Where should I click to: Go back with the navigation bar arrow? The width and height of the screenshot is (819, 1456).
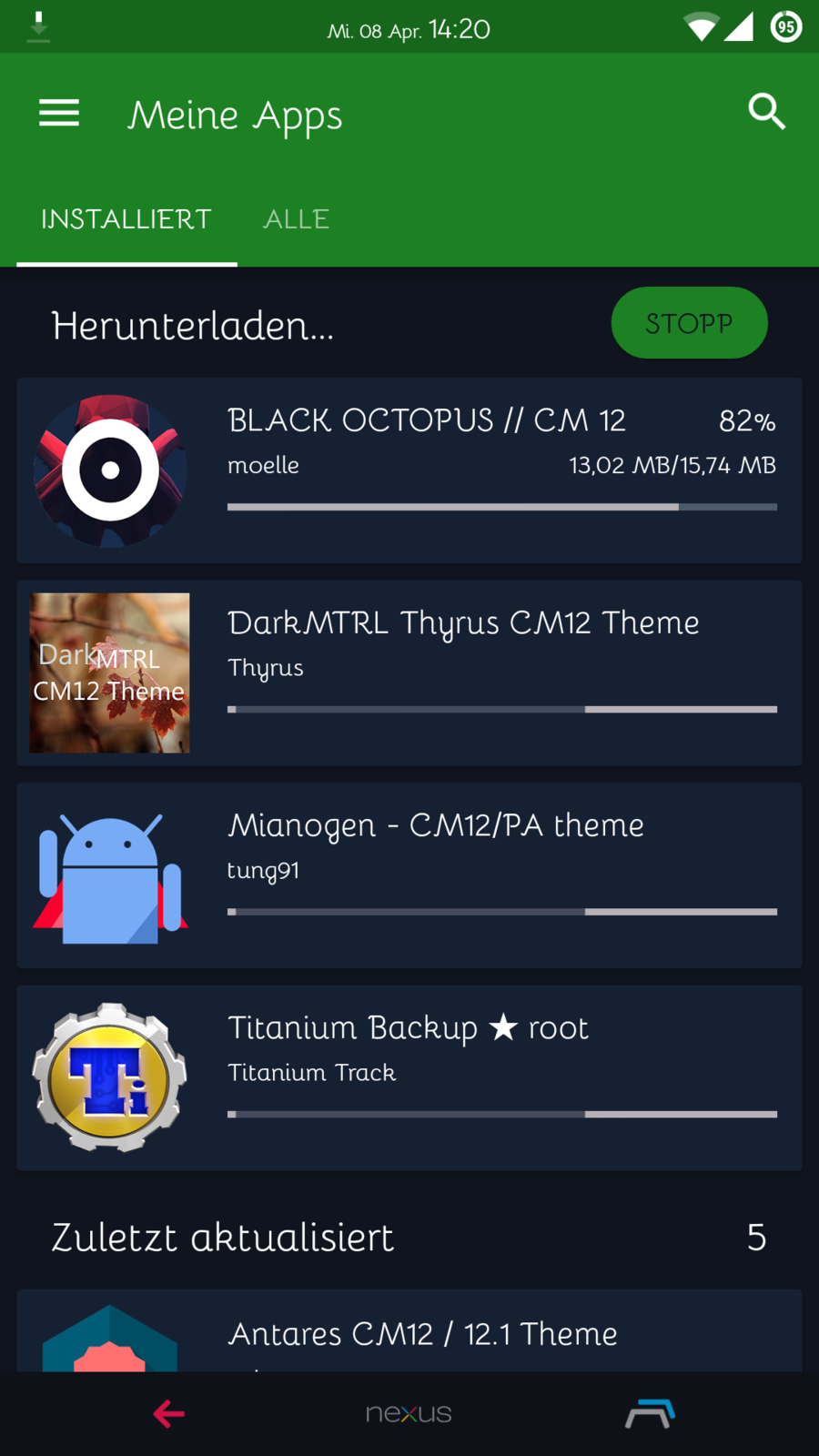coord(169,1413)
